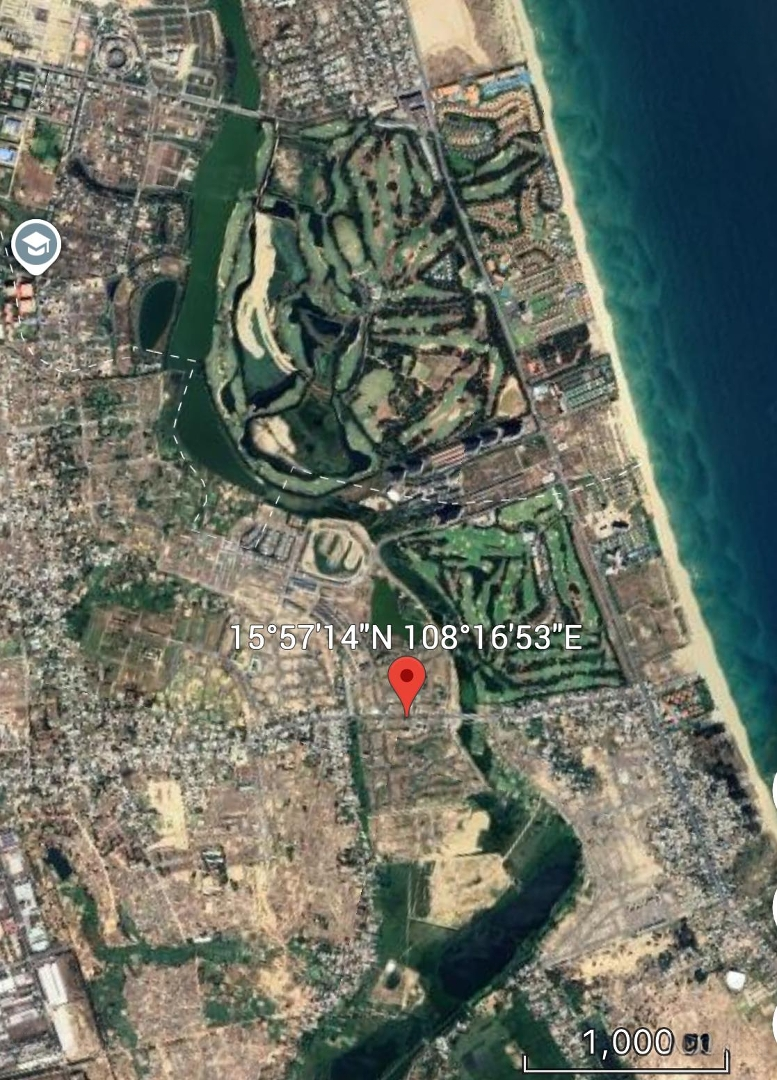Open the school marker with graduation cap
The width and height of the screenshot is (777, 1080).
36,243
